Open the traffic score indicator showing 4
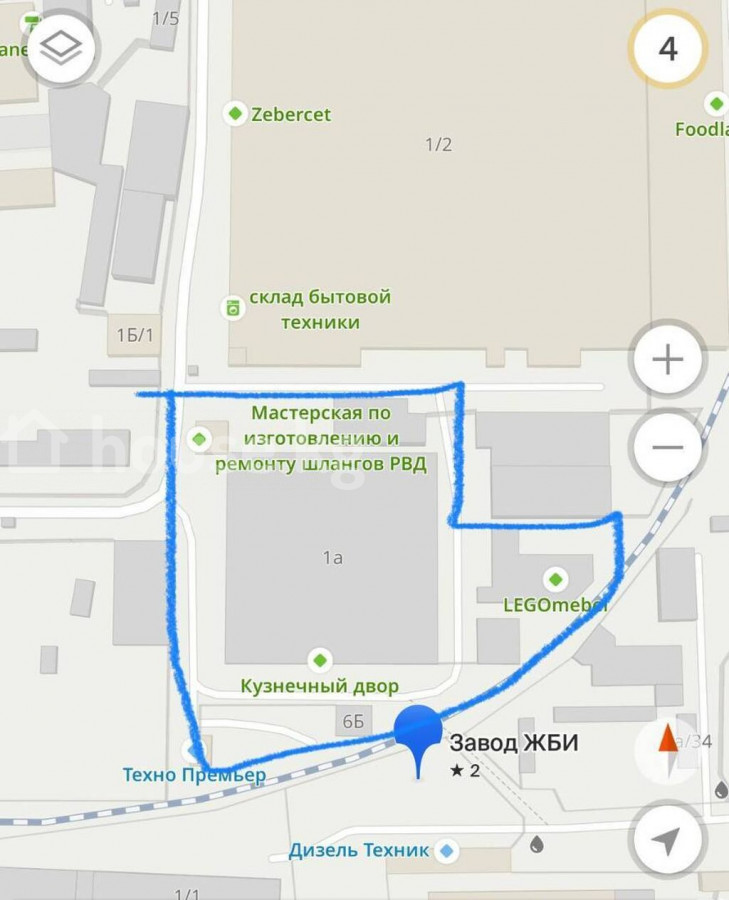This screenshot has width=729, height=900. [x=667, y=49]
